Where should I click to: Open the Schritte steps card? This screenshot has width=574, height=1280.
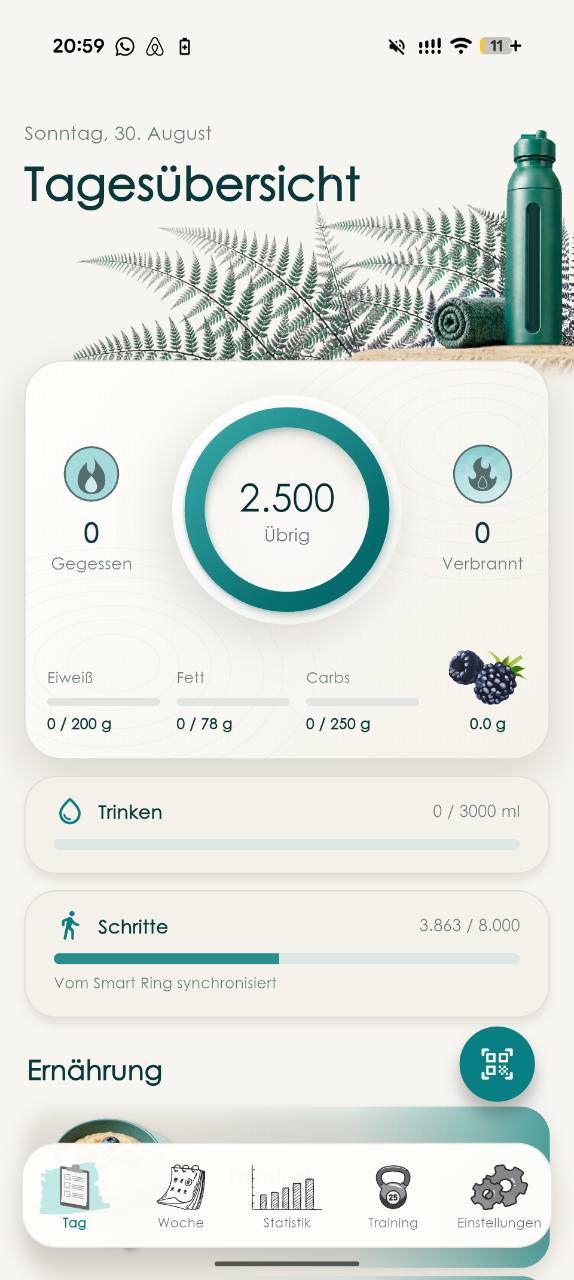pos(287,954)
